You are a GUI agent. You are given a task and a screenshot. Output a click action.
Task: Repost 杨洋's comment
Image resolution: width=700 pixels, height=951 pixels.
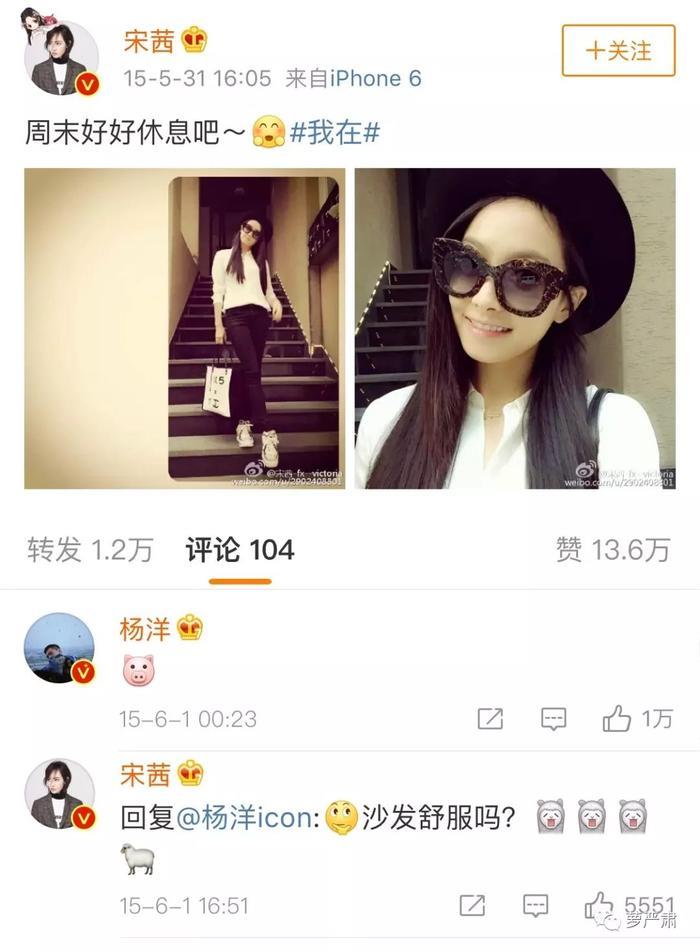(x=490, y=718)
